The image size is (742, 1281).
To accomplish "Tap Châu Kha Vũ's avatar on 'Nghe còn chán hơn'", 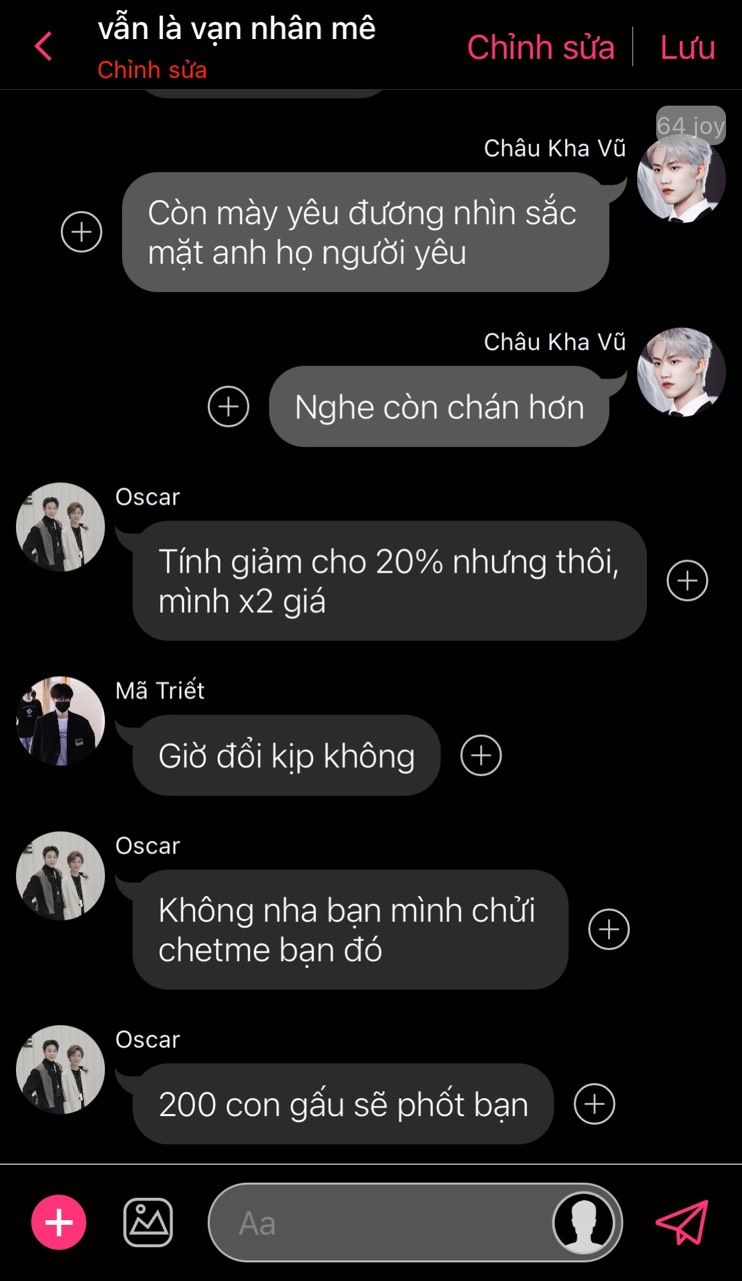I will coord(681,372).
